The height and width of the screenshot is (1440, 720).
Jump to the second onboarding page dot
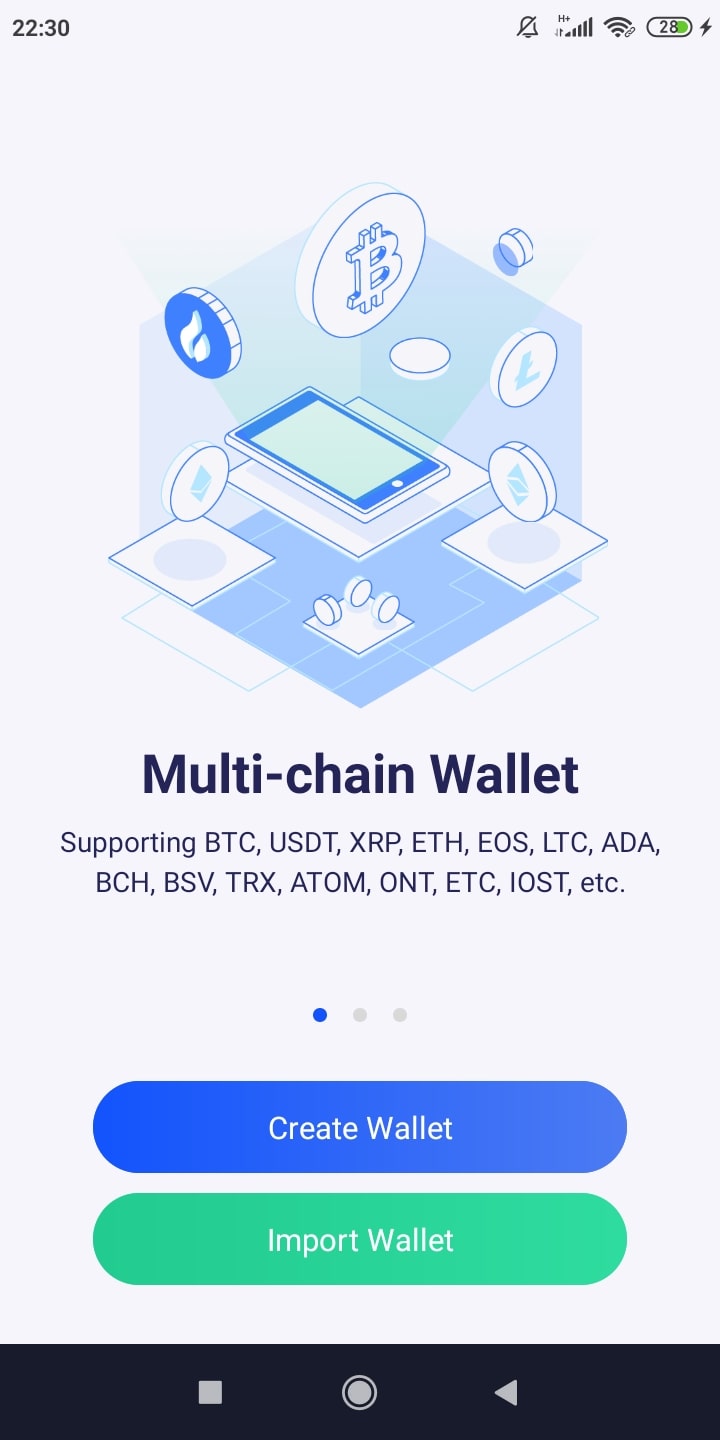pos(360,1015)
